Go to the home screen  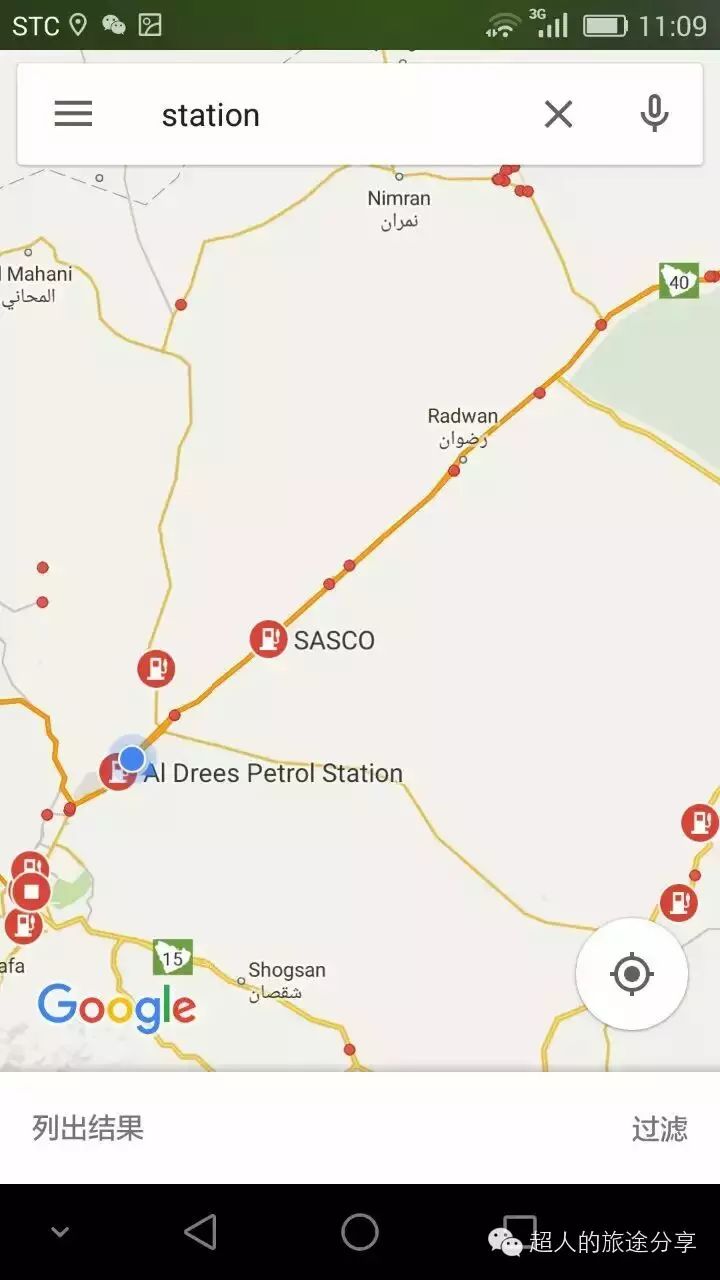360,1232
